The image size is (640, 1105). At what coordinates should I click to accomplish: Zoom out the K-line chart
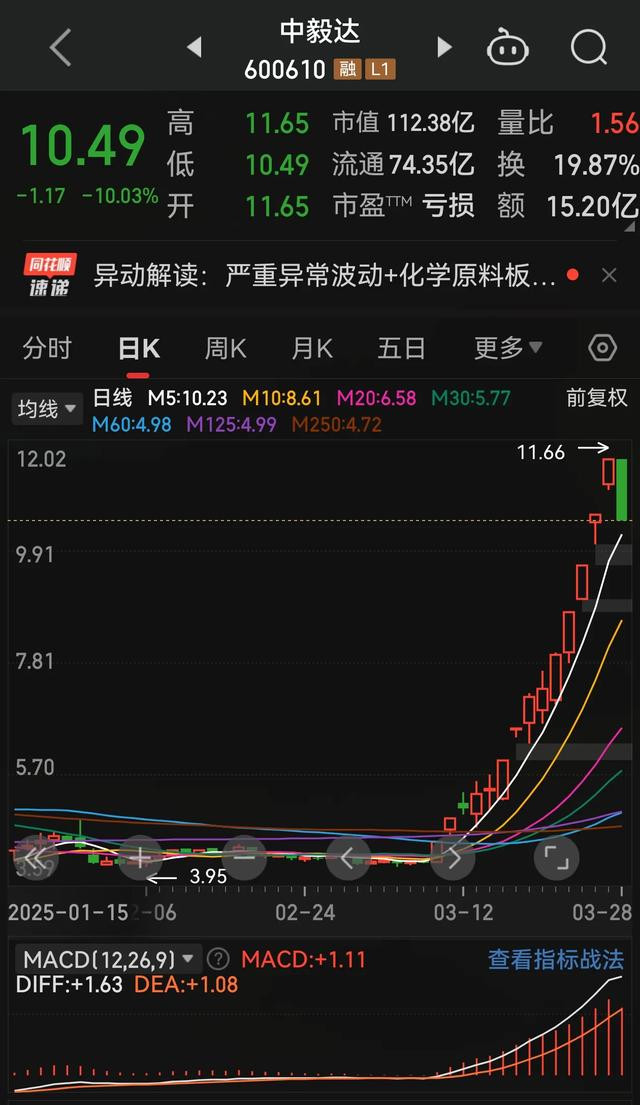[x=245, y=857]
